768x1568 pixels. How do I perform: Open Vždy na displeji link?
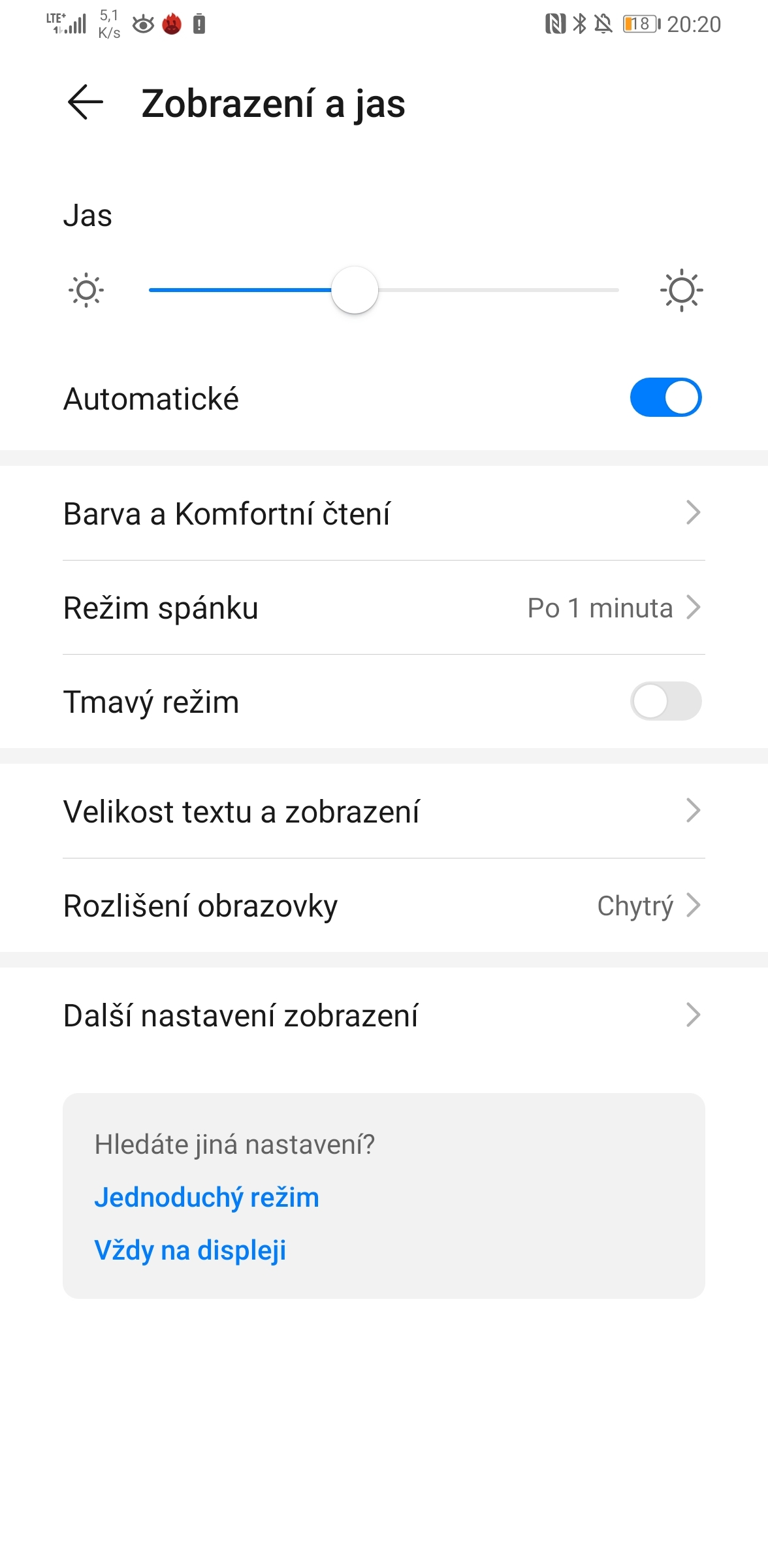click(x=191, y=1250)
